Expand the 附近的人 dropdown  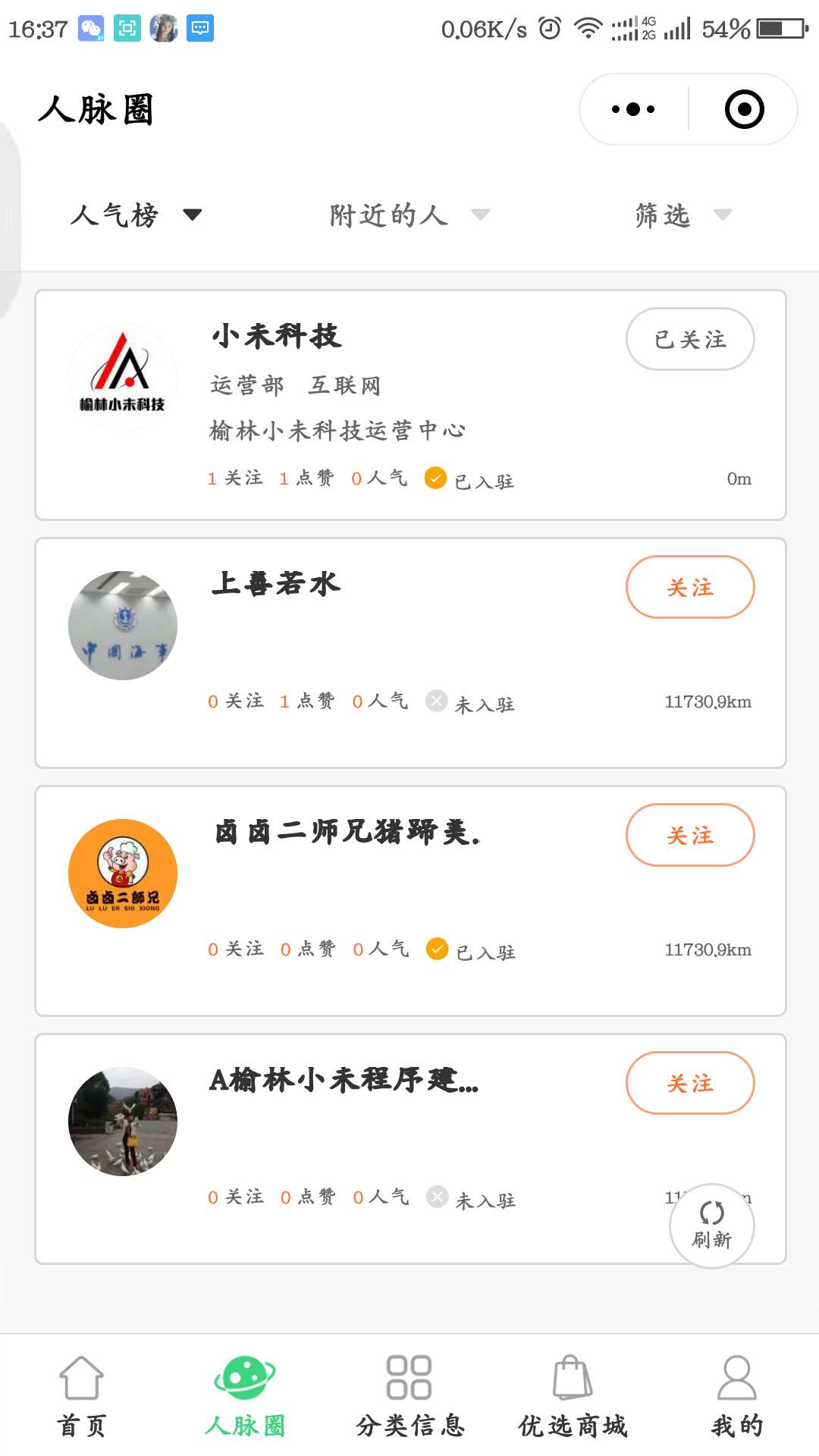(409, 215)
